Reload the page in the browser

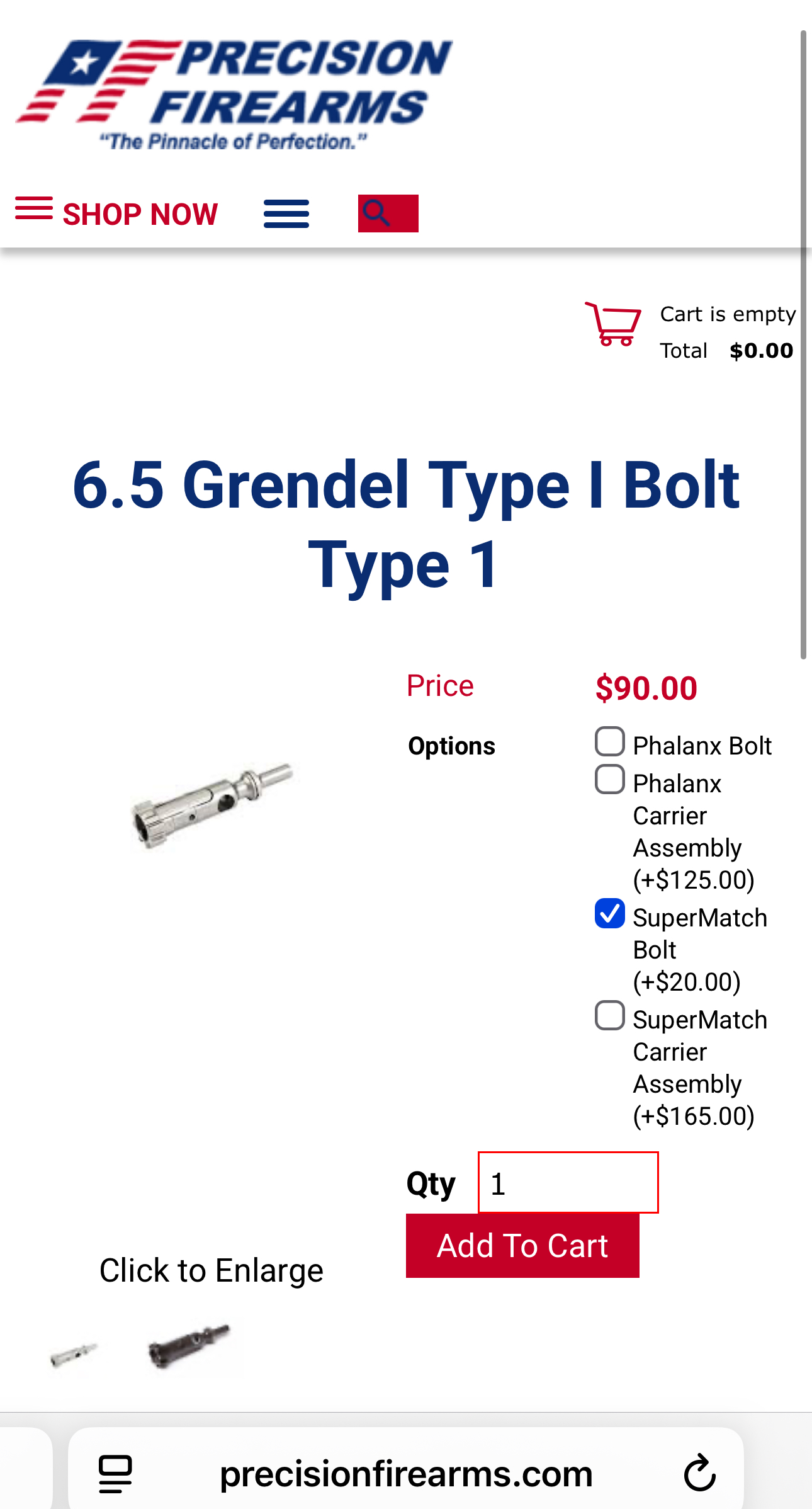[699, 1474]
